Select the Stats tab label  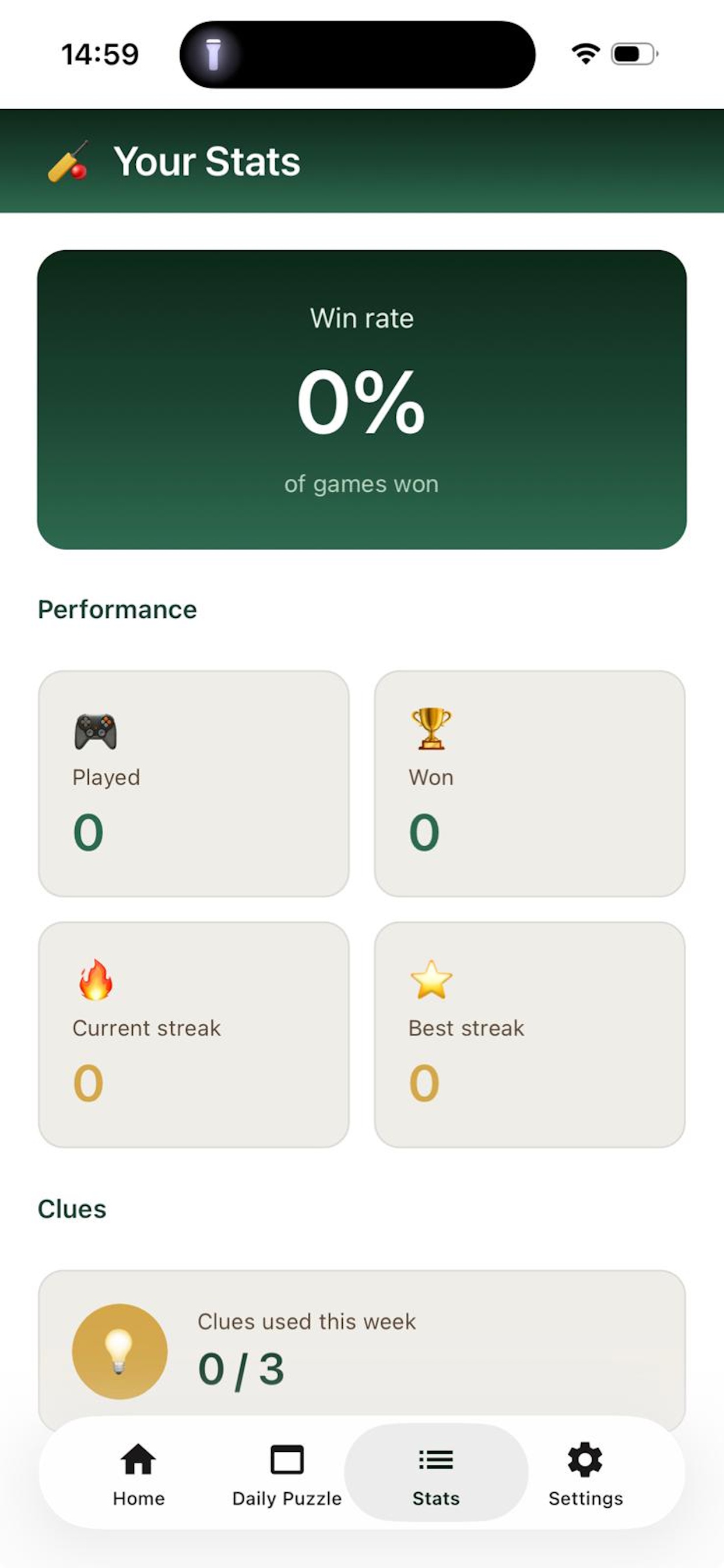(435, 1499)
